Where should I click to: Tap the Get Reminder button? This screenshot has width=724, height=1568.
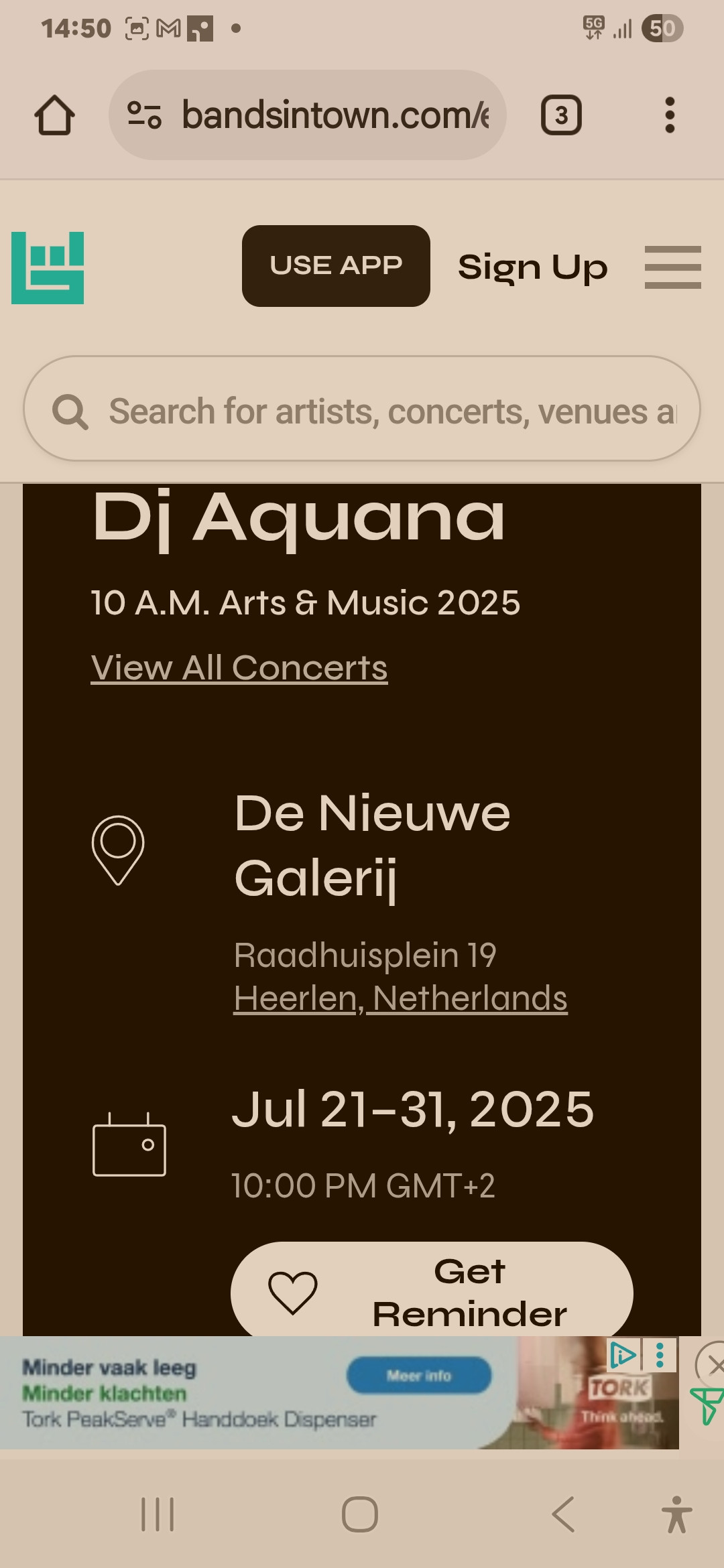tap(432, 1289)
